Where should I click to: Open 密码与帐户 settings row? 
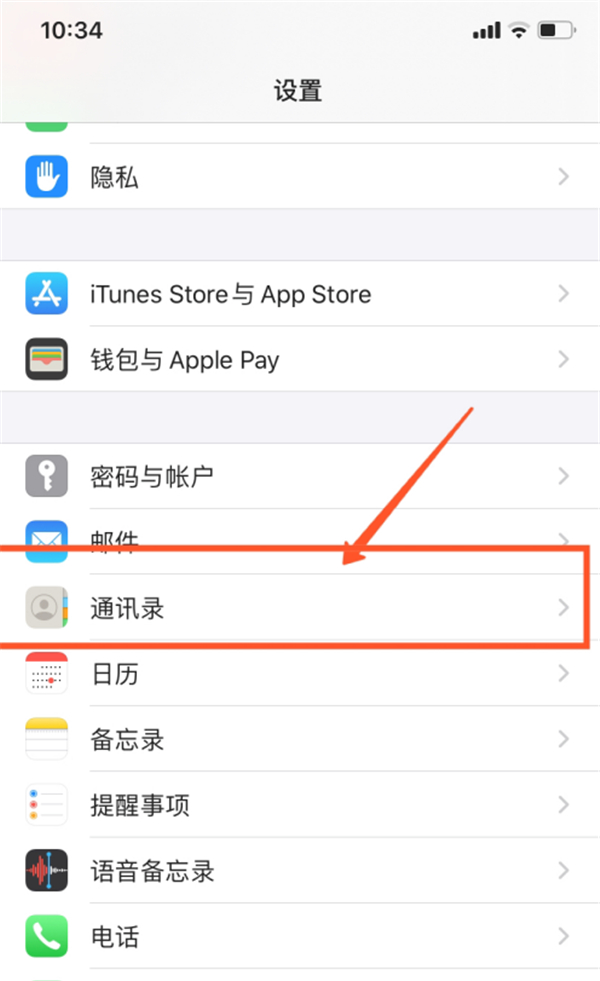300,476
